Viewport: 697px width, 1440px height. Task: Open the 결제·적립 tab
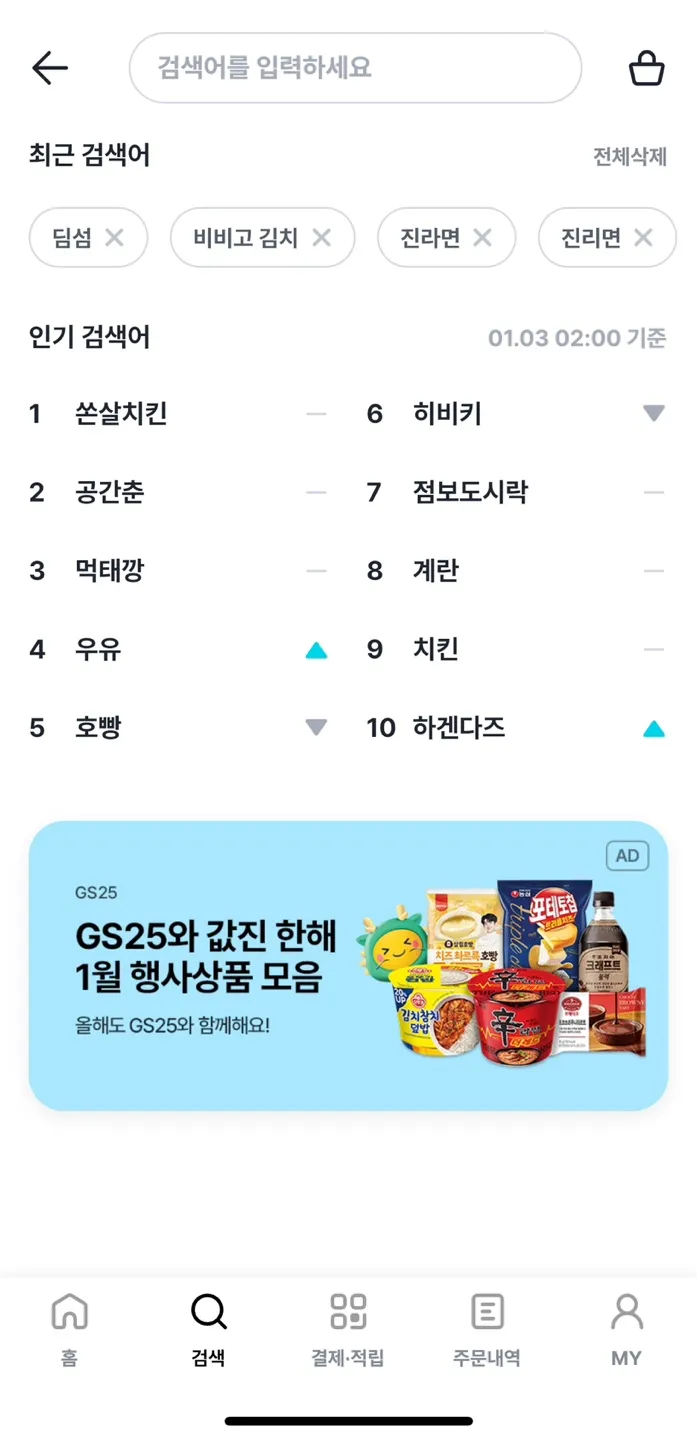[x=348, y=1328]
